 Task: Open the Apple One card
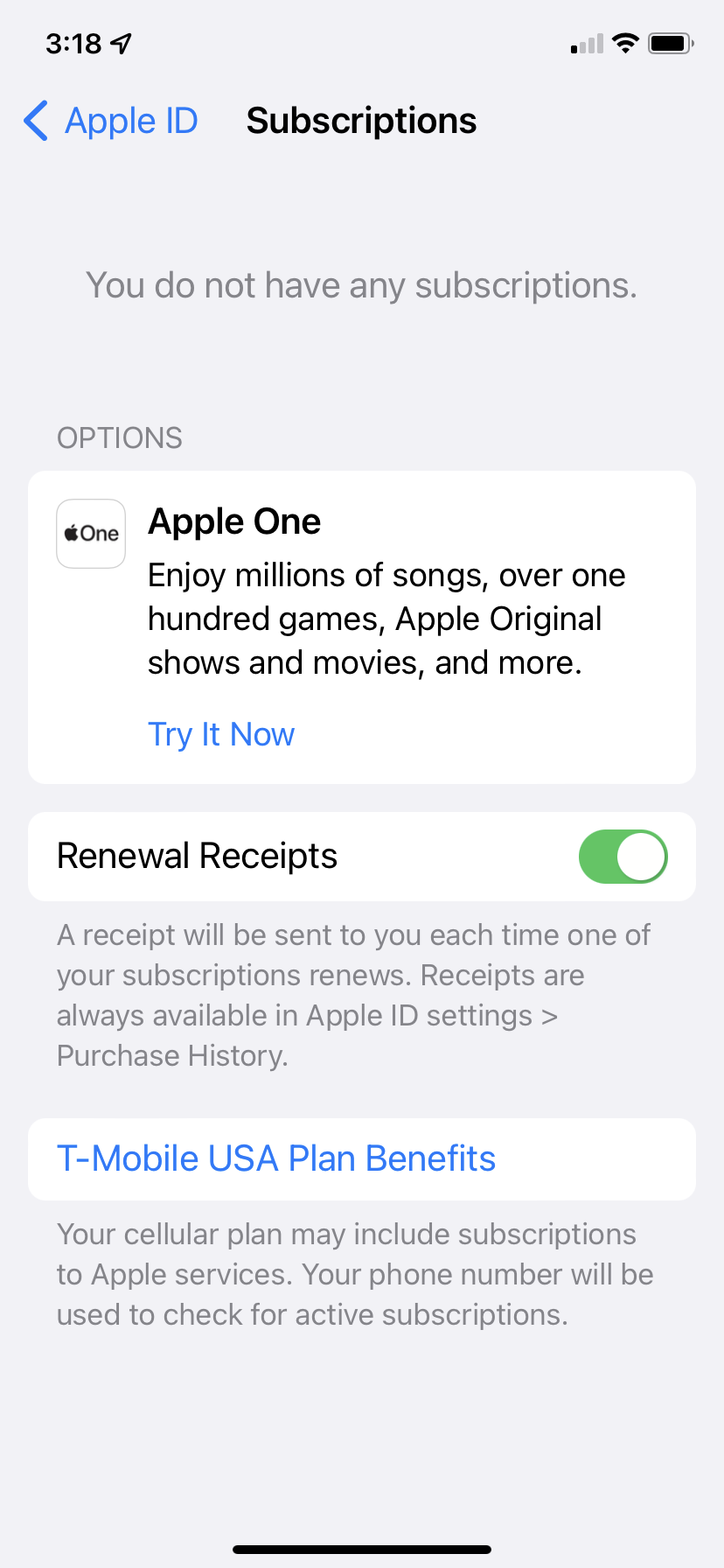pyautogui.click(x=362, y=627)
